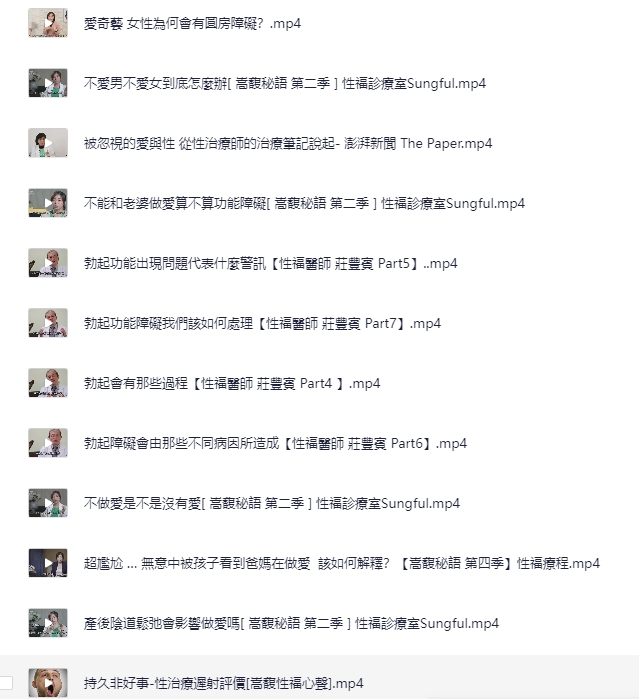This screenshot has height=699, width=639.
Task: Open 產後陰道鬆弛會影響做愛嗎 video file
Action: tap(291, 623)
